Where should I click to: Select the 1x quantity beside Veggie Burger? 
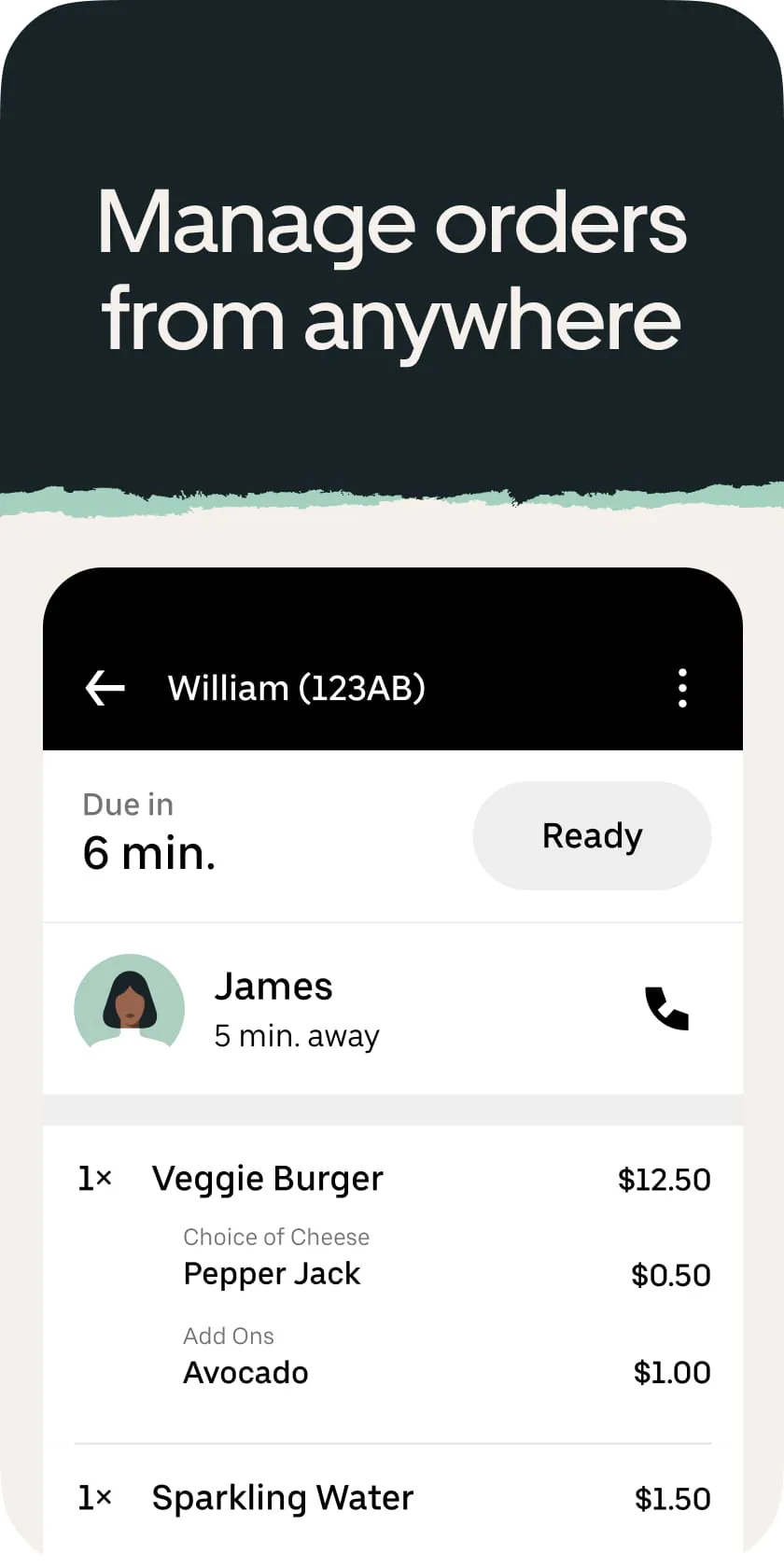tap(94, 1179)
